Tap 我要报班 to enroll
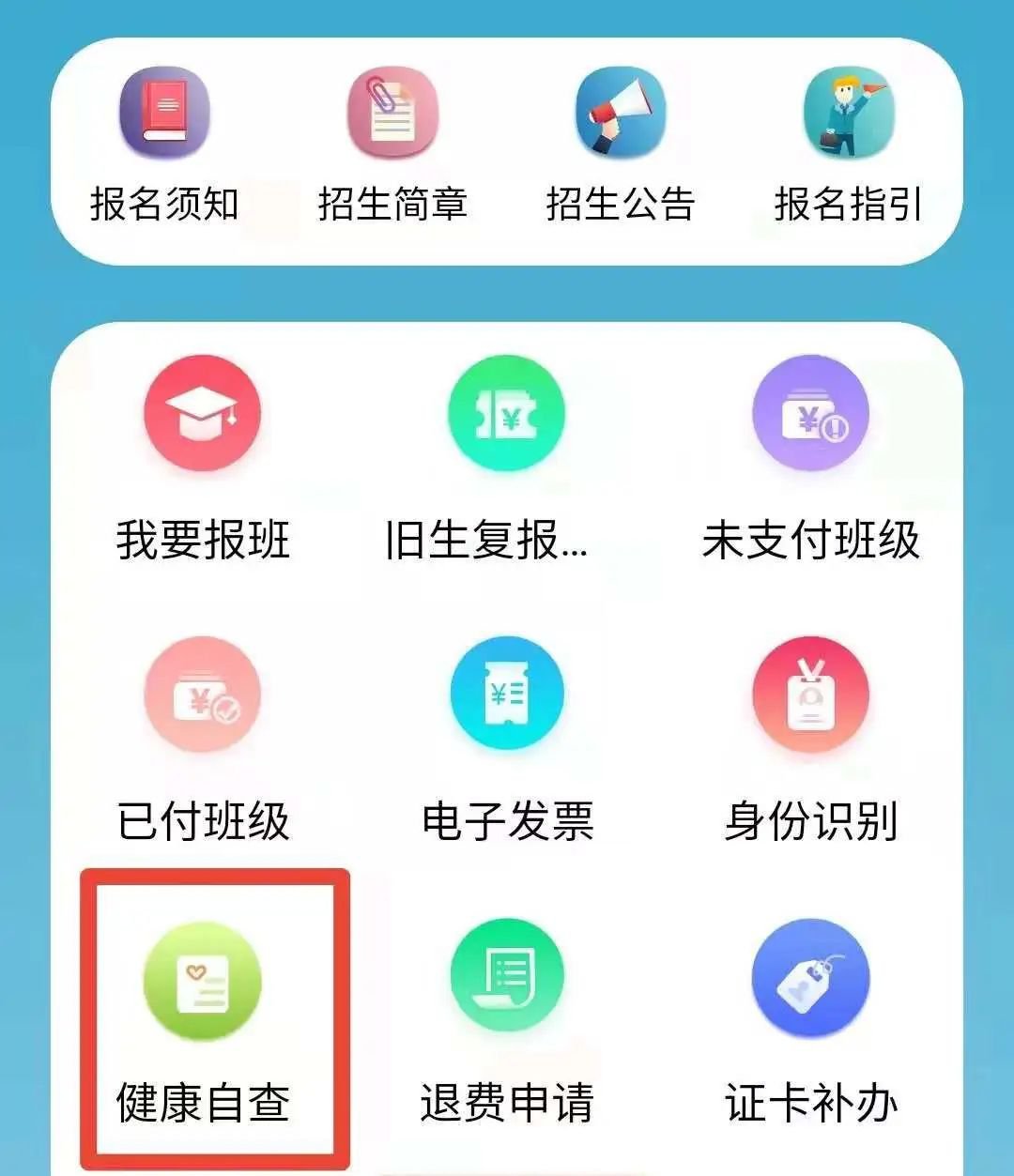The height and width of the screenshot is (1176, 1014). tap(202, 414)
